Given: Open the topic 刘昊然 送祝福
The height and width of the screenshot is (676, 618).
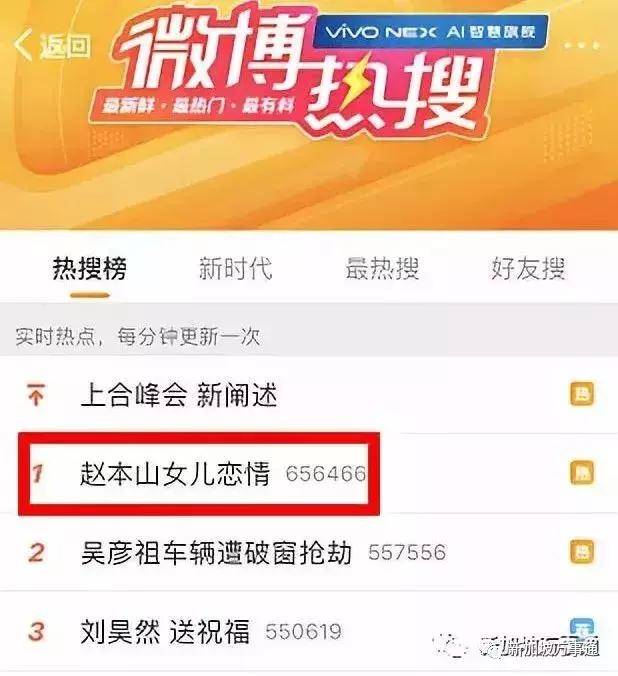Looking at the screenshot, I should (x=165, y=631).
